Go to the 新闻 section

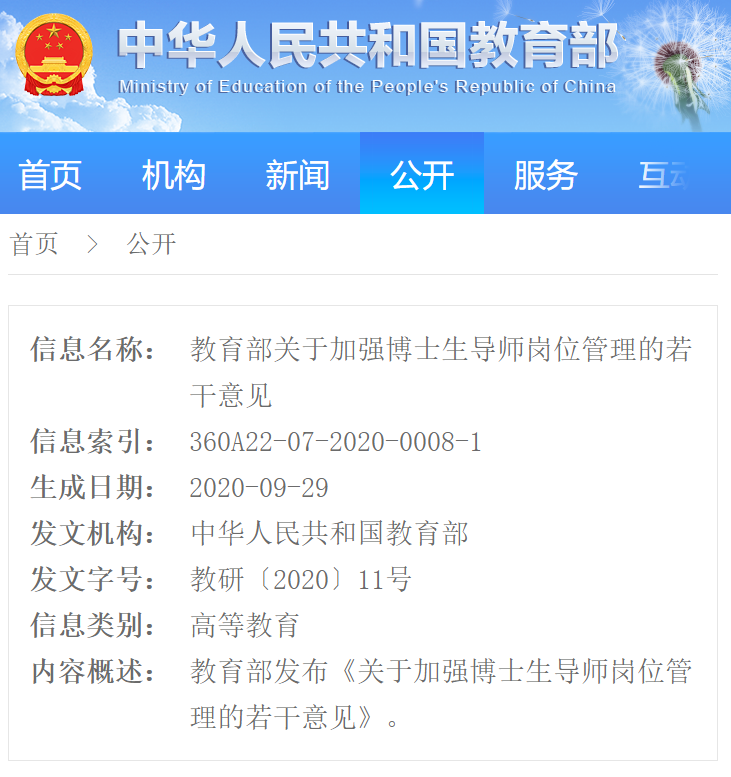297,175
